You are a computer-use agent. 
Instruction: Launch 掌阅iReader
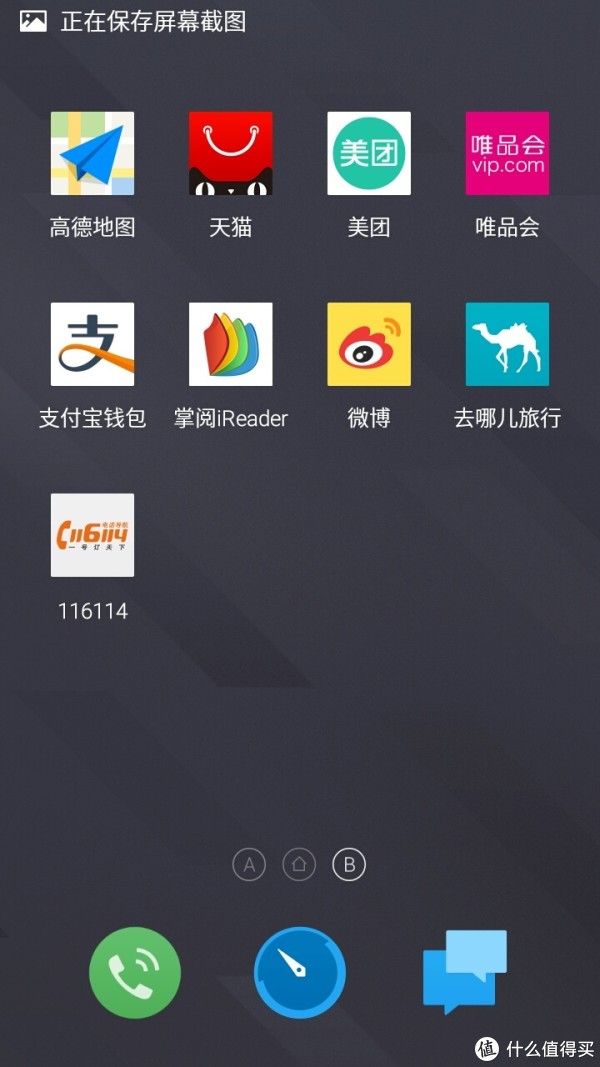click(230, 344)
